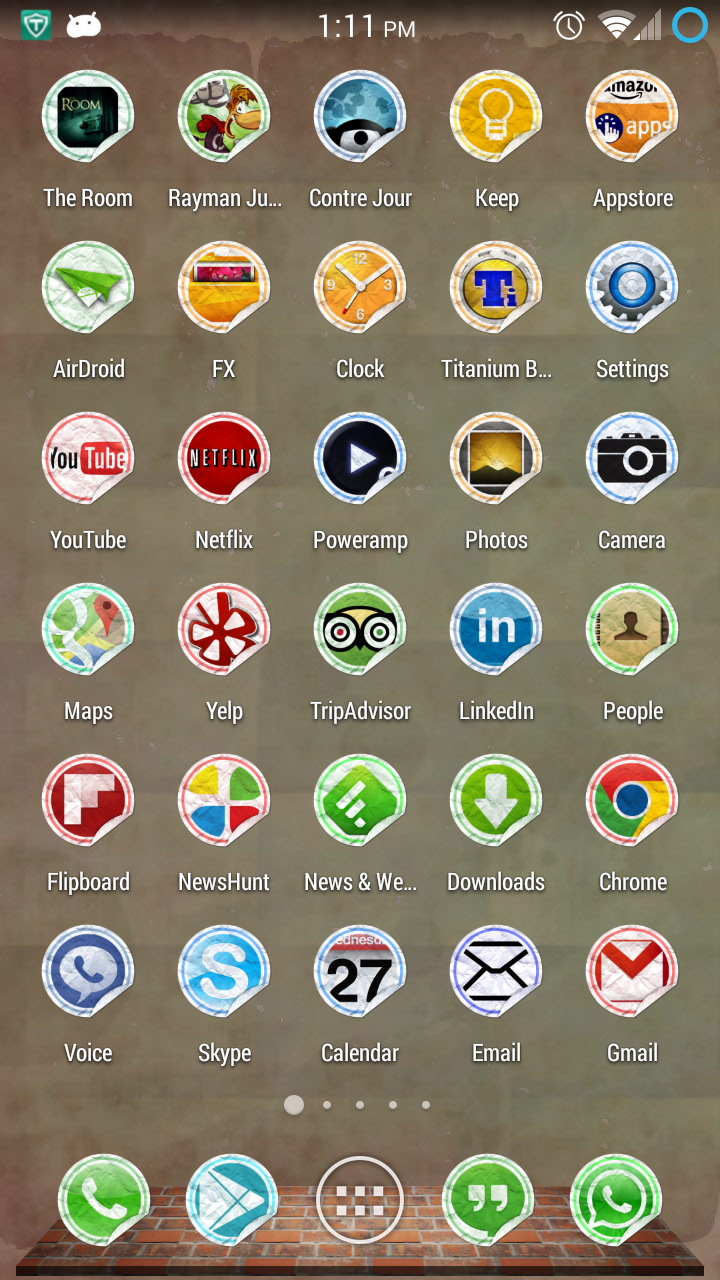This screenshot has height=1280, width=720.
Task: Open Google Keep notes
Action: coord(496,115)
